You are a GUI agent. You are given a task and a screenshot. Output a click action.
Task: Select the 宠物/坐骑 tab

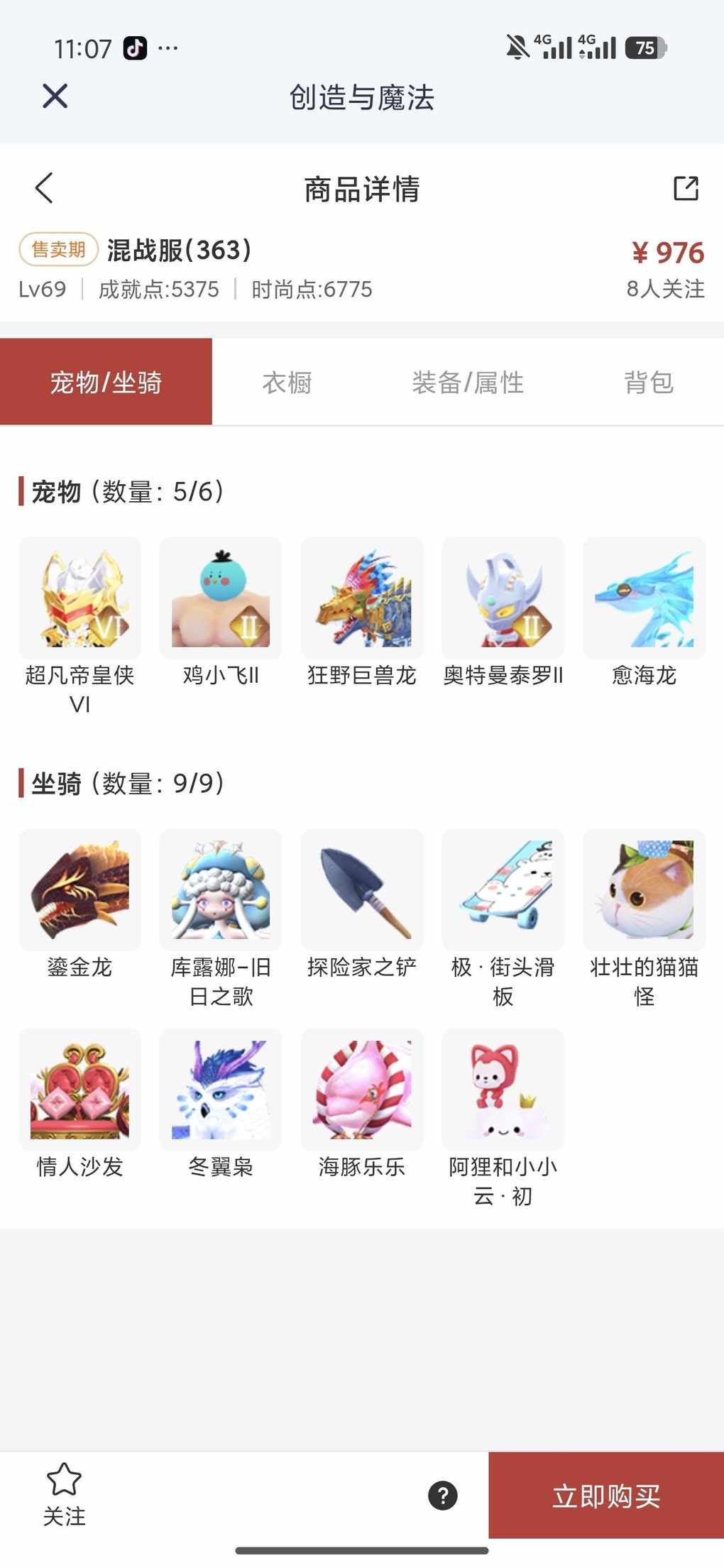click(x=106, y=383)
